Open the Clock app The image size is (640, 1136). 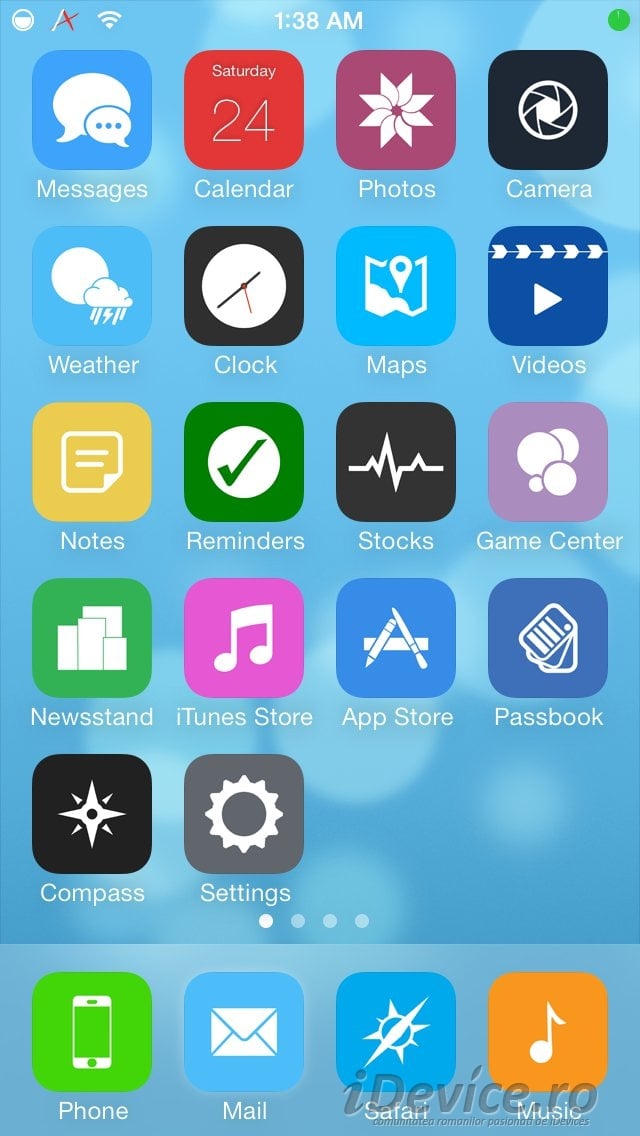point(244,286)
